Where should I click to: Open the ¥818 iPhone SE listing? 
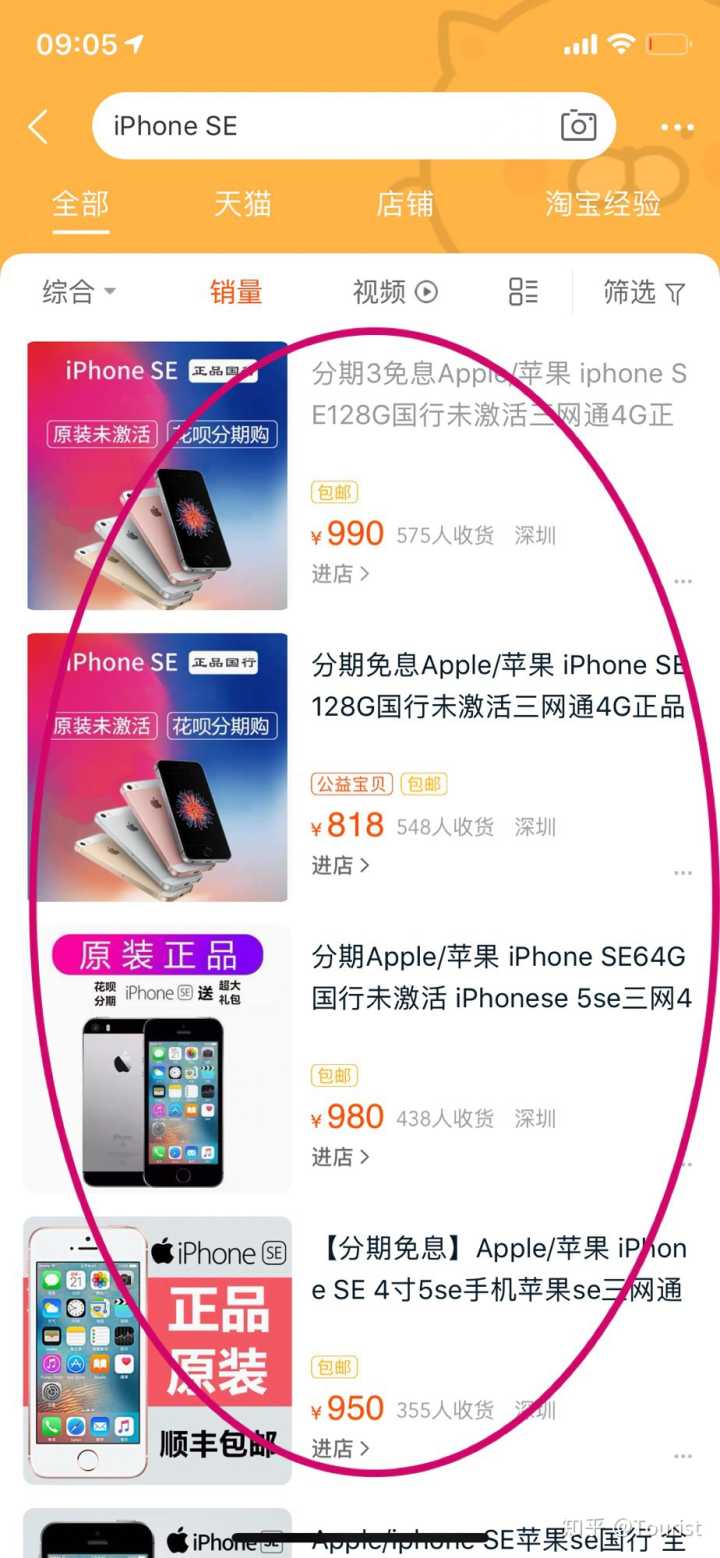[498, 686]
